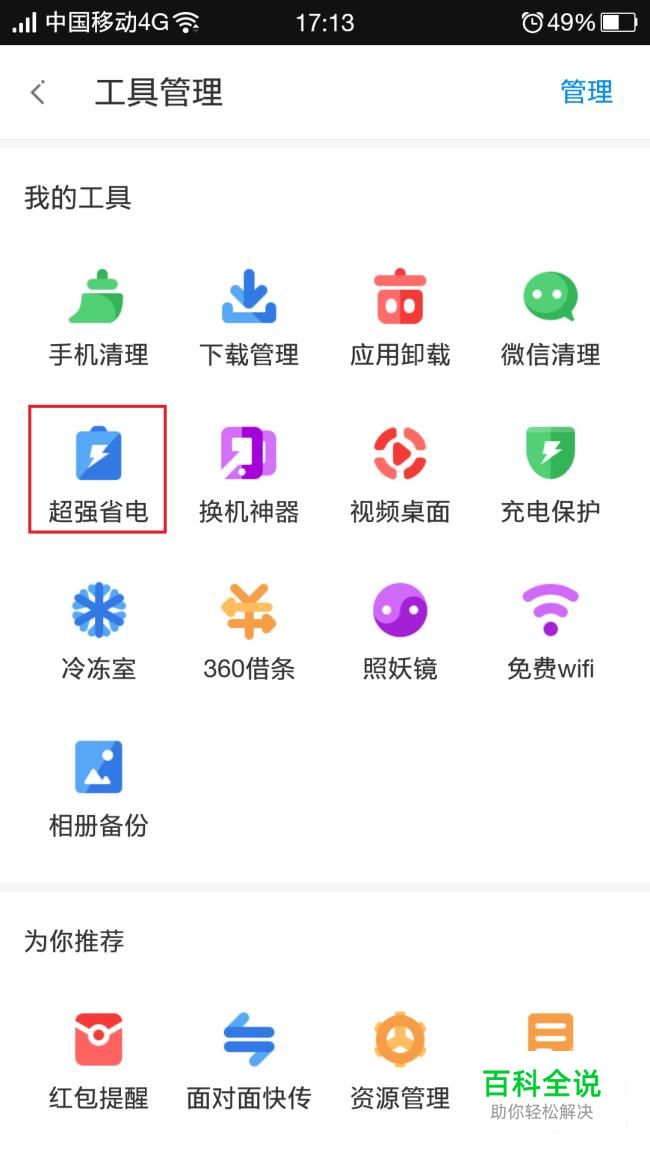Viewport: 650px width, 1155px height.
Task: Select recommended 红包提醒 tool
Action: [x=98, y=1061]
